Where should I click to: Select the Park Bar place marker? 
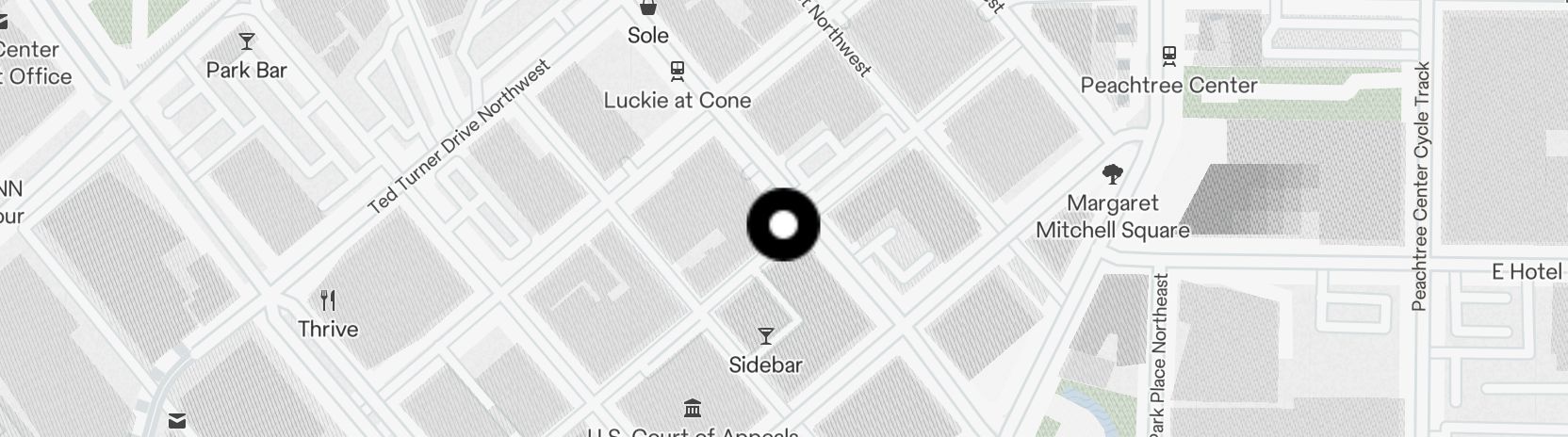tap(247, 43)
